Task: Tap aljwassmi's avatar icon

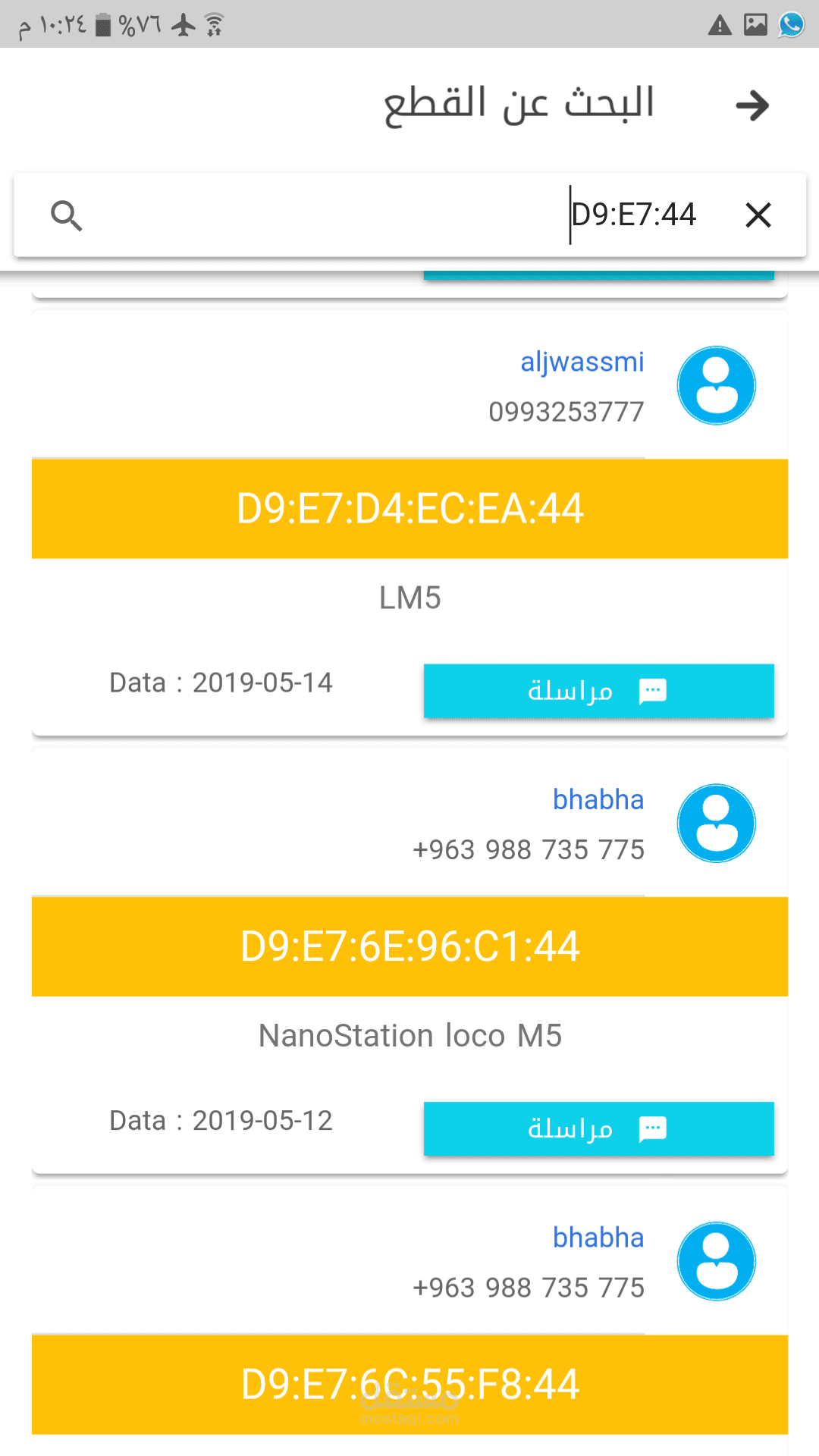Action: point(716,385)
